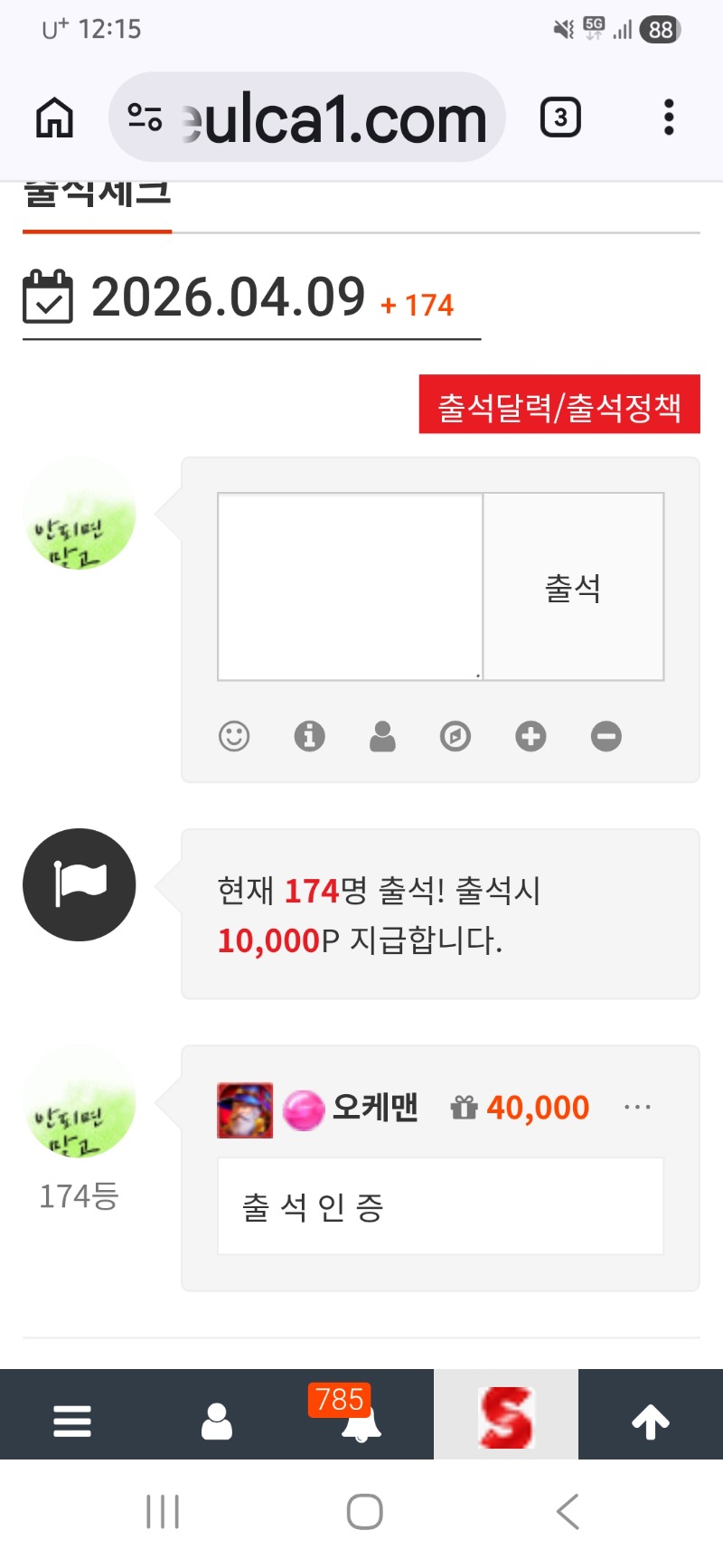Open the emoticon picker
Viewport: 723px width, 1568px height.
(x=234, y=736)
